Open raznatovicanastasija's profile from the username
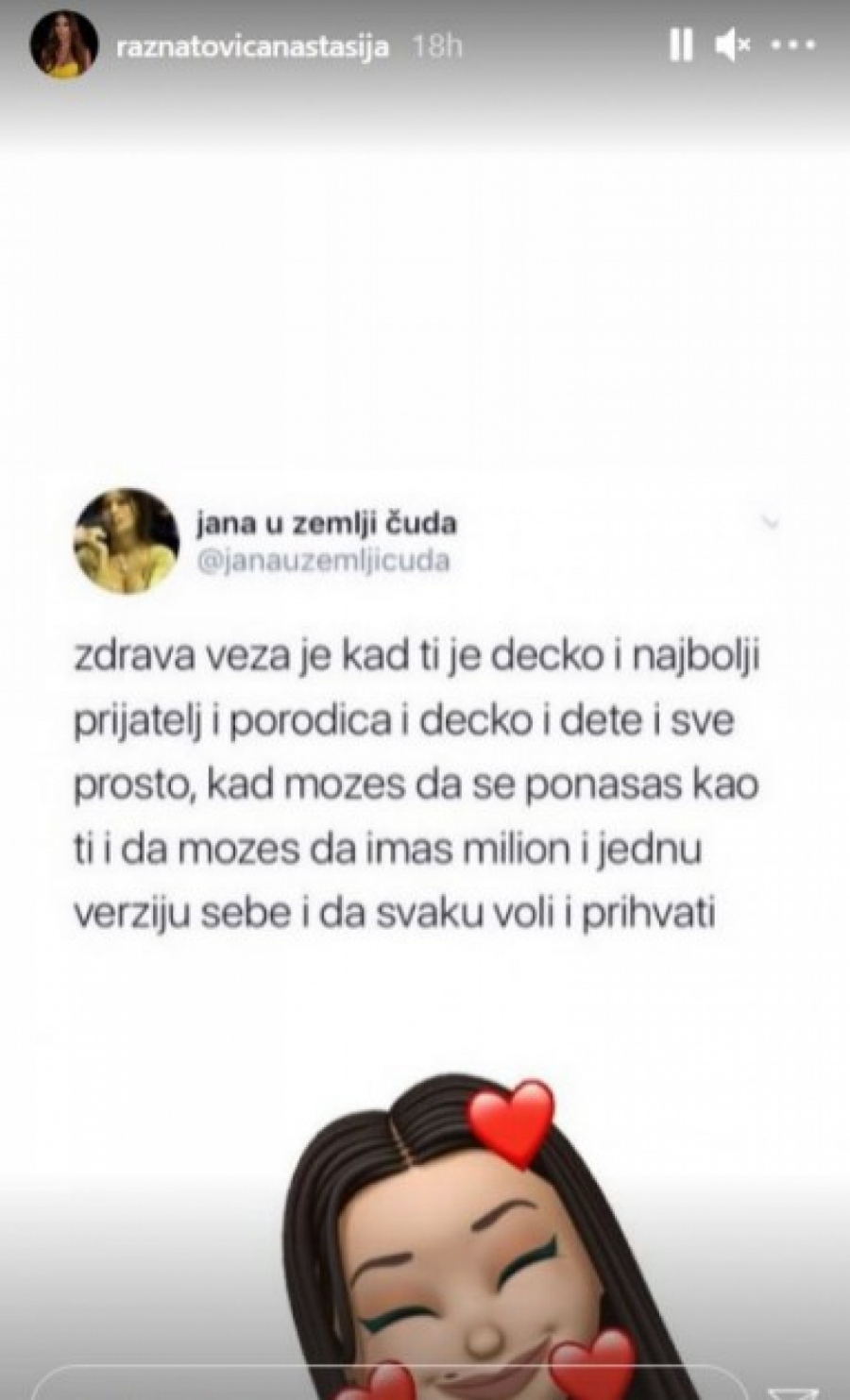The image size is (850, 1400). [x=248, y=47]
